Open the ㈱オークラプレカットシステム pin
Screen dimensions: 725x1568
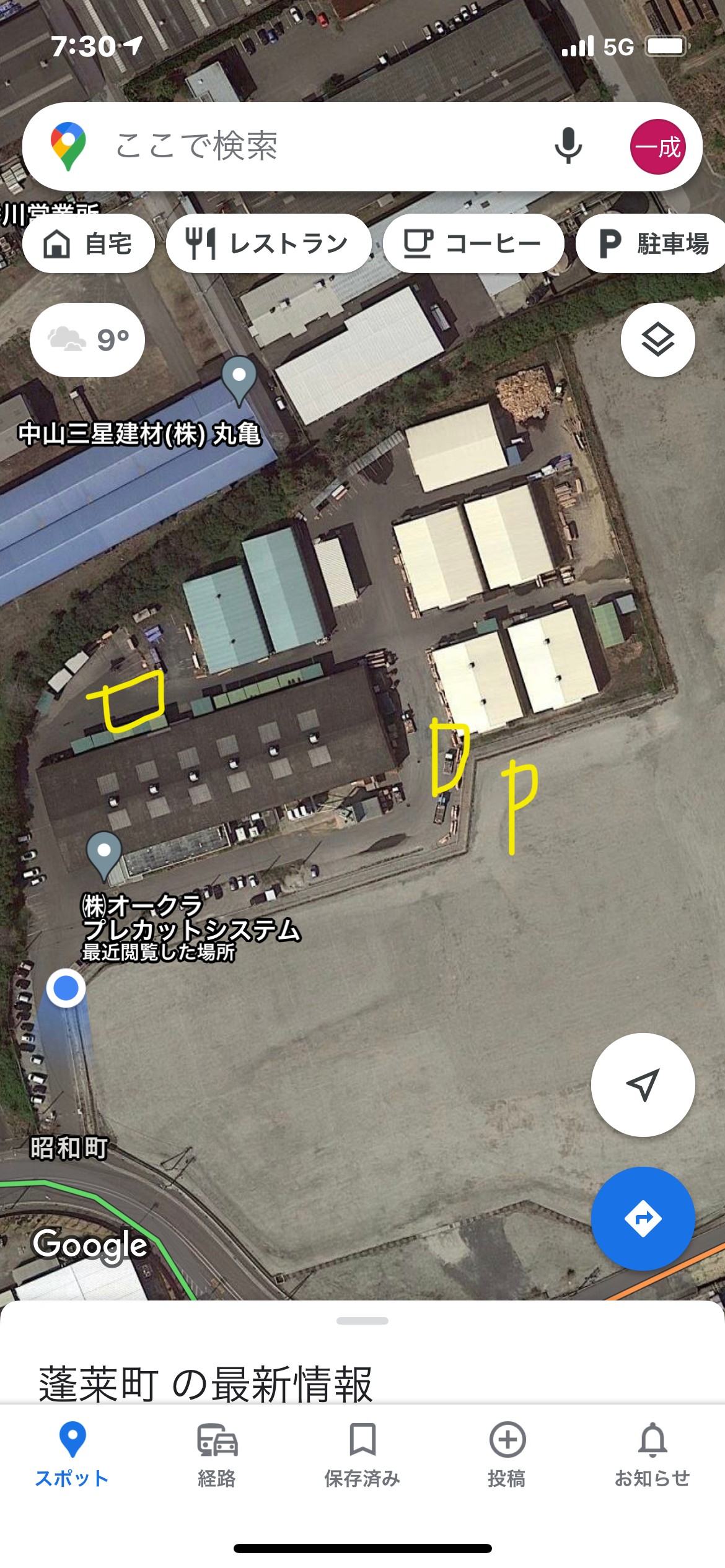tap(104, 856)
